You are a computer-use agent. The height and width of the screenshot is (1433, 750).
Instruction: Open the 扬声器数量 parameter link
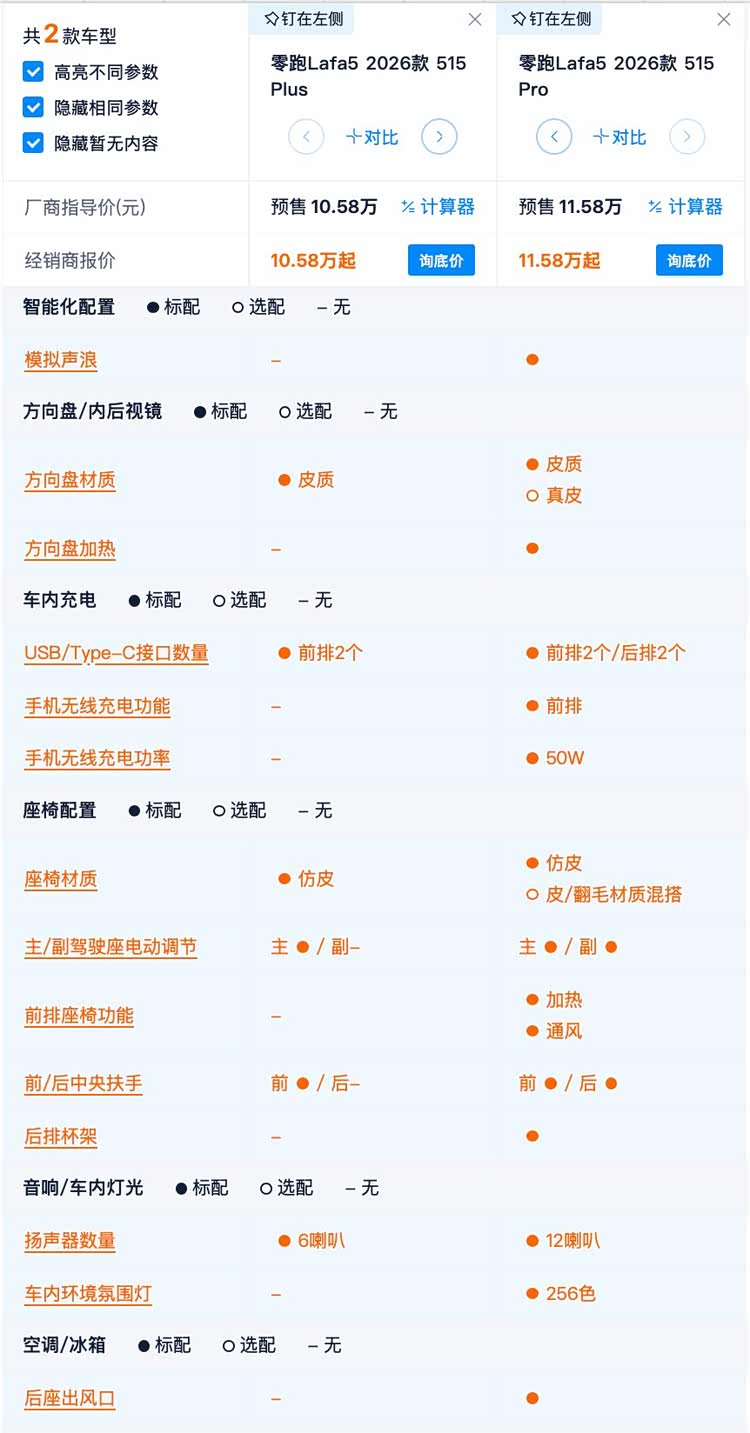pyautogui.click(x=70, y=1241)
